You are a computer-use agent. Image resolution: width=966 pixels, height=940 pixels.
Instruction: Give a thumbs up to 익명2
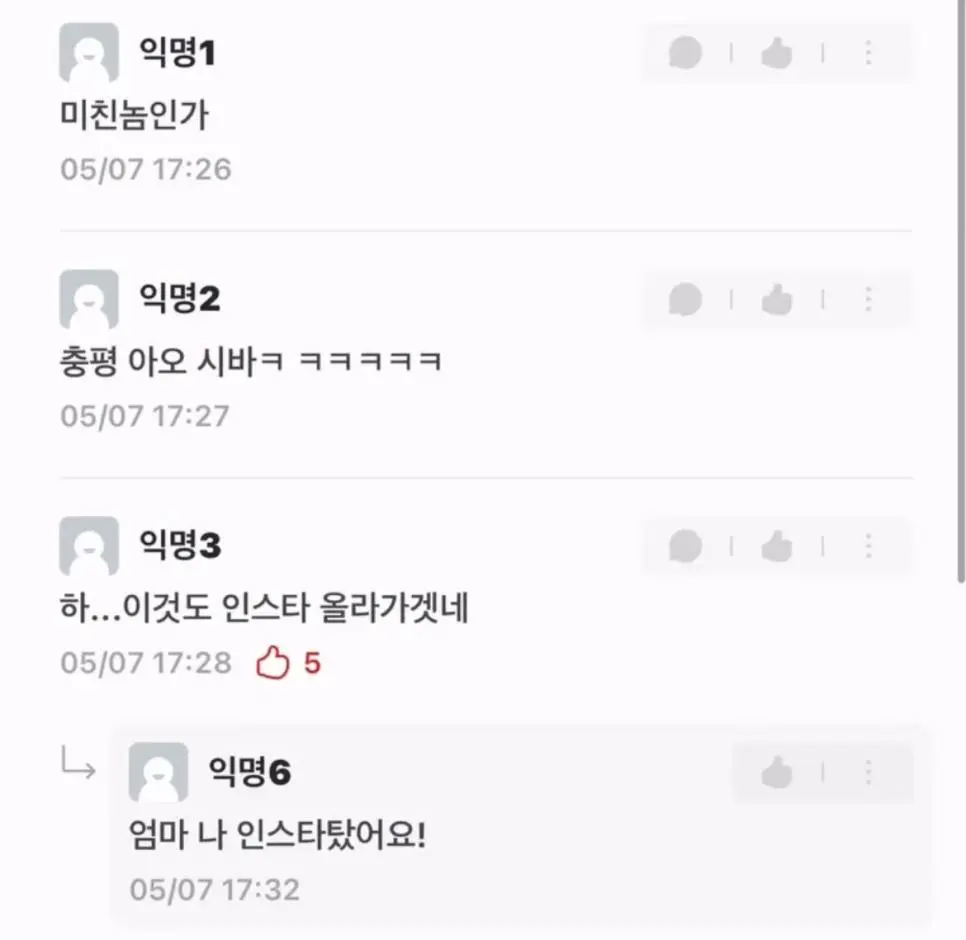coord(776,299)
